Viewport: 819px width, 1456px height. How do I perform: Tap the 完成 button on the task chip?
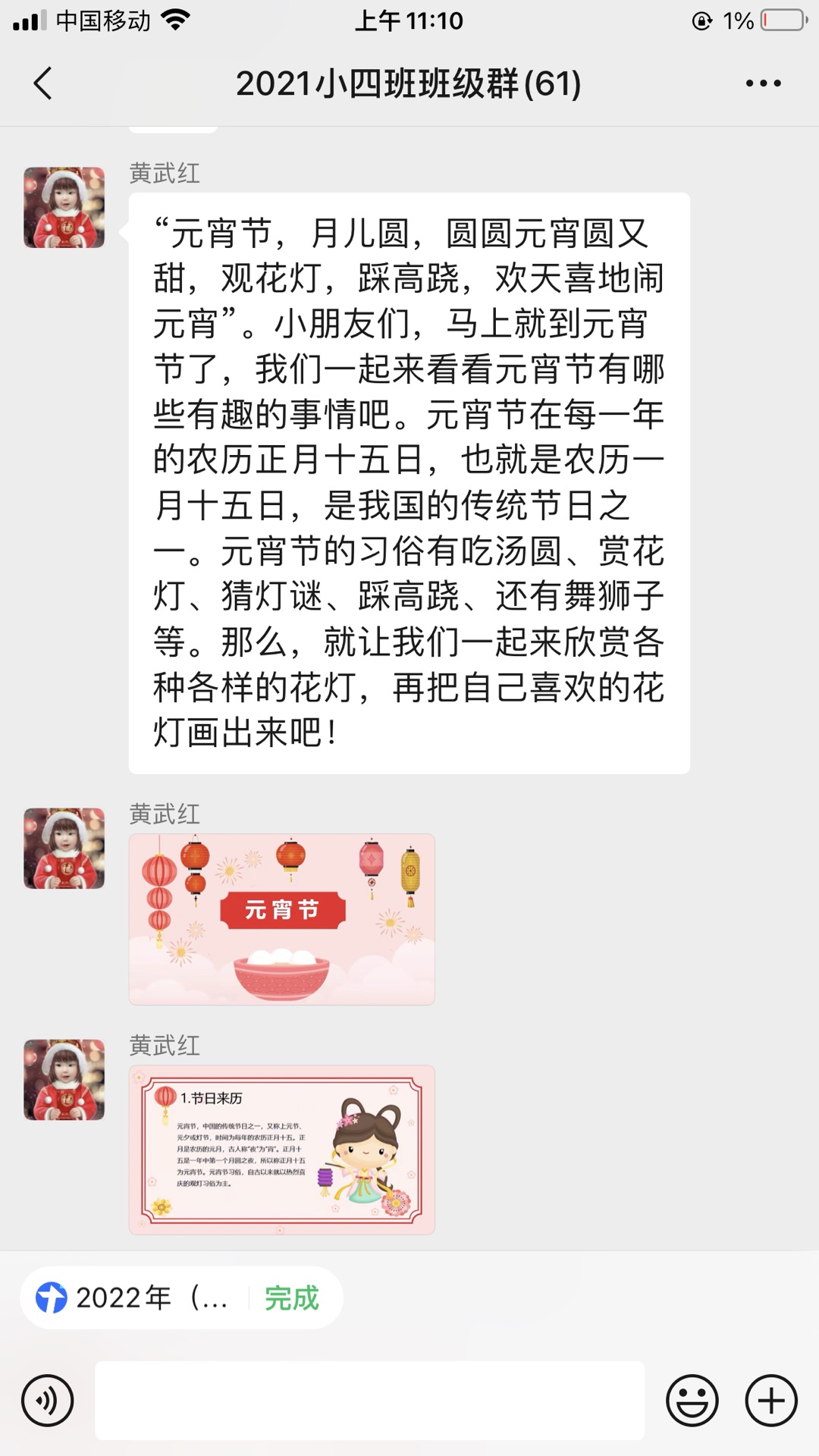tap(292, 1298)
